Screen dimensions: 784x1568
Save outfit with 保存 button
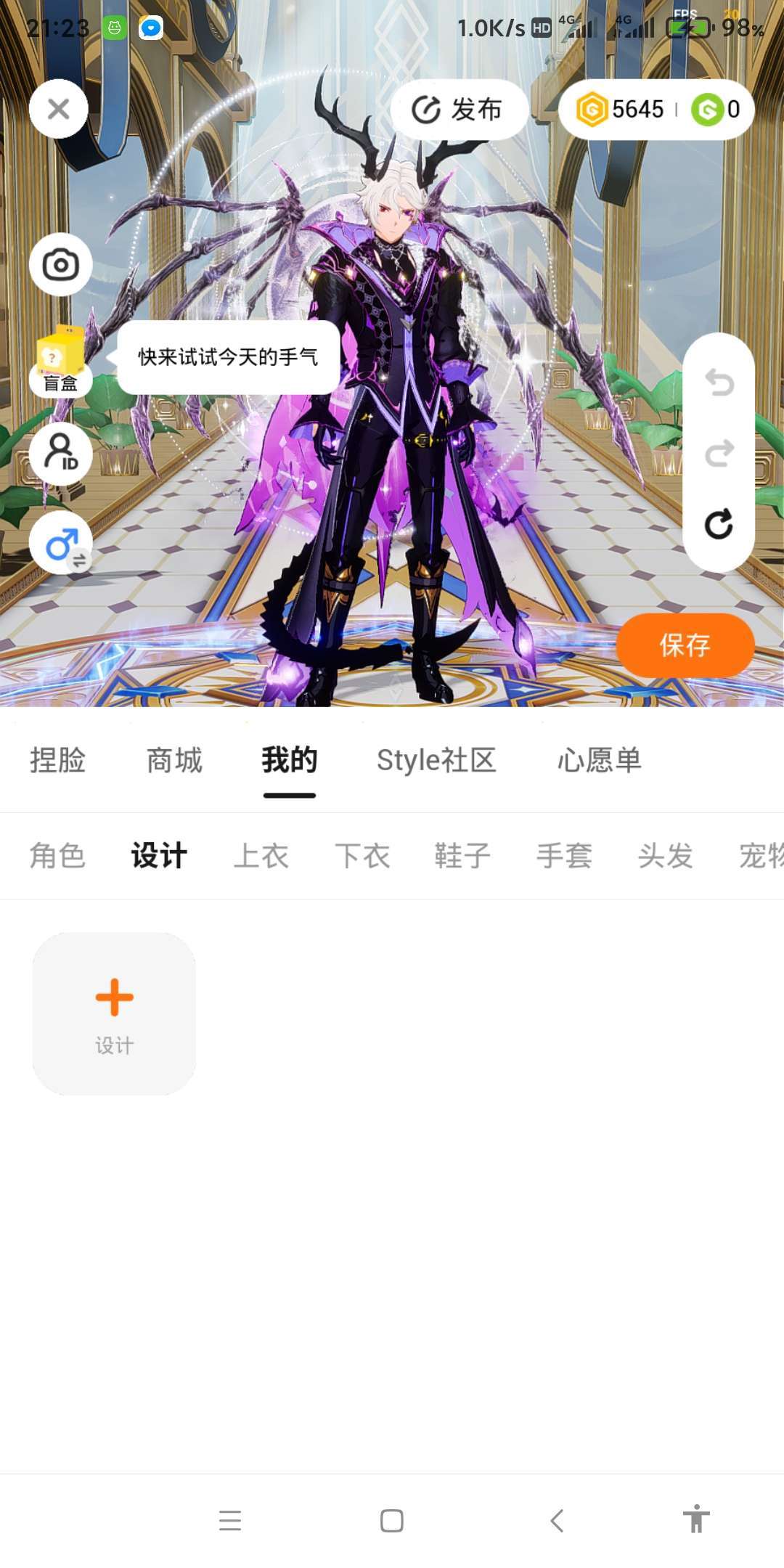685,645
